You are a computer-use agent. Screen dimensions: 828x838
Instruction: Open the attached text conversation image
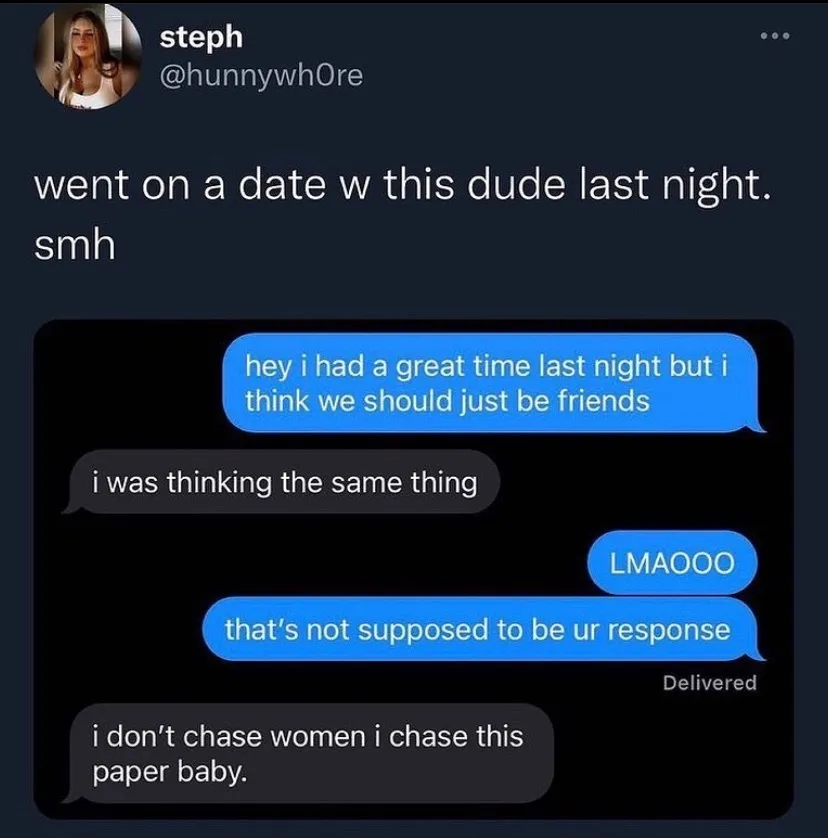click(x=413, y=569)
